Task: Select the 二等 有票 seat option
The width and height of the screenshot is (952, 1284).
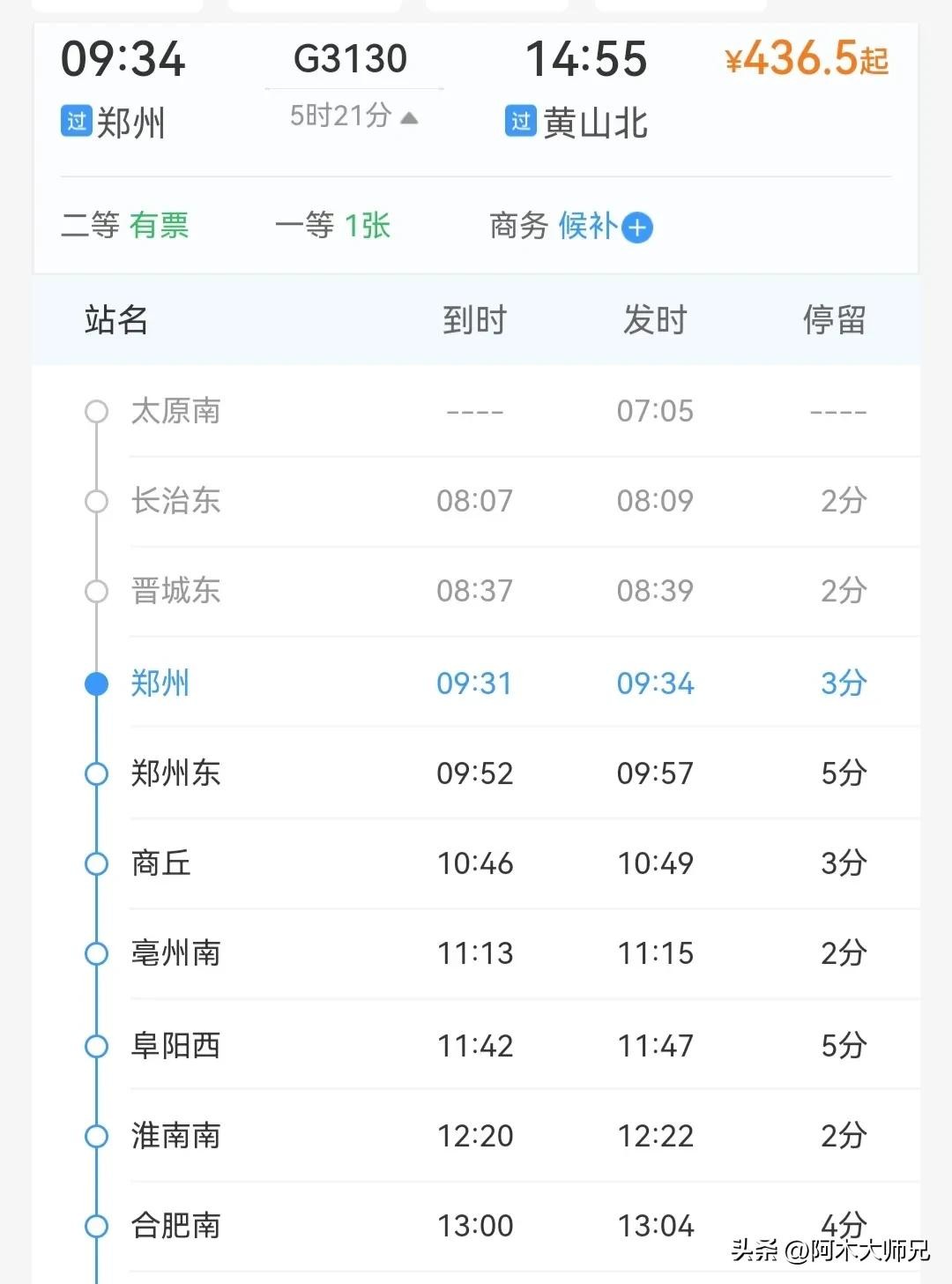Action: point(125,226)
